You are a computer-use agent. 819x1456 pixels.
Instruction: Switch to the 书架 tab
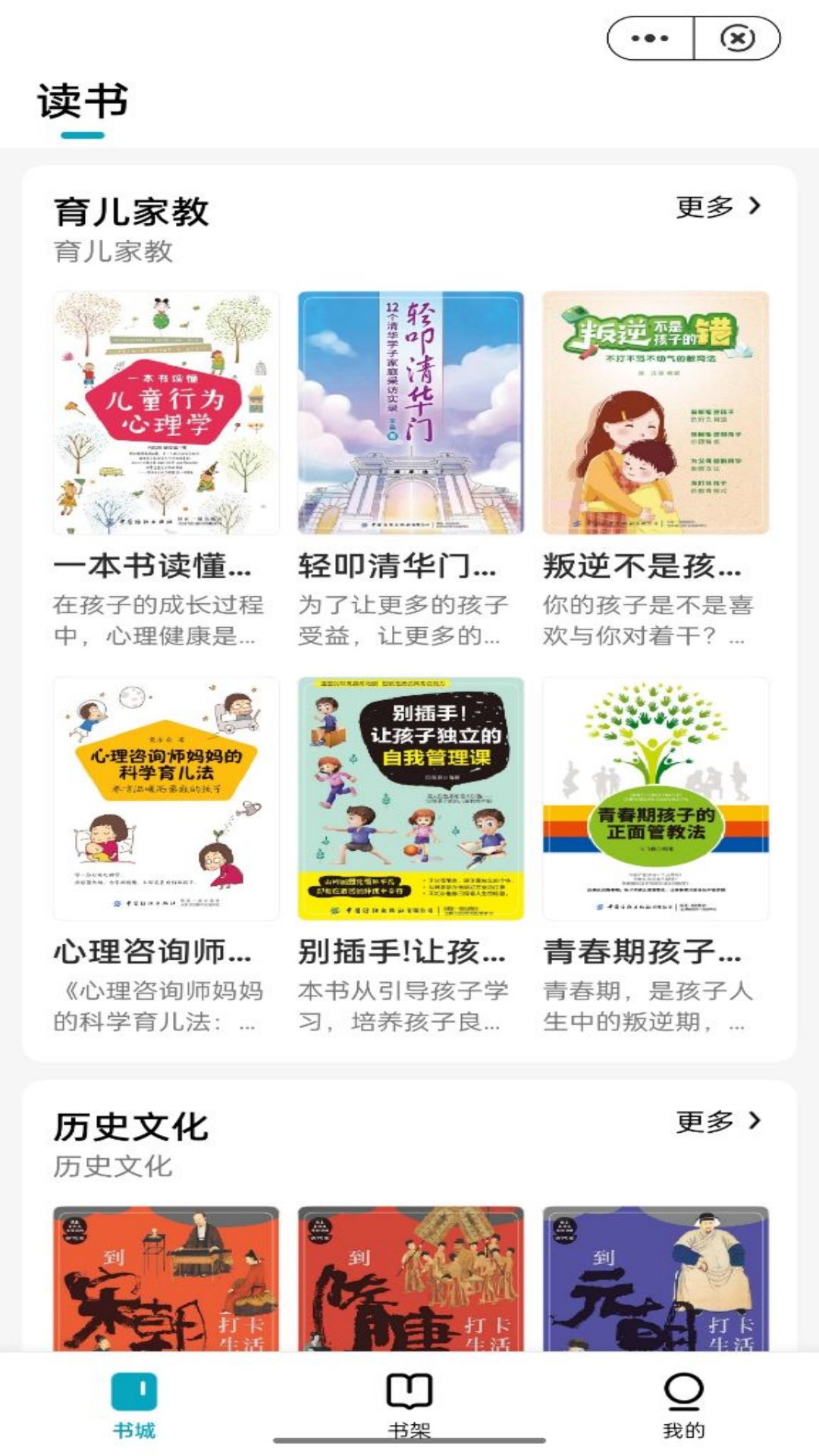409,1405
